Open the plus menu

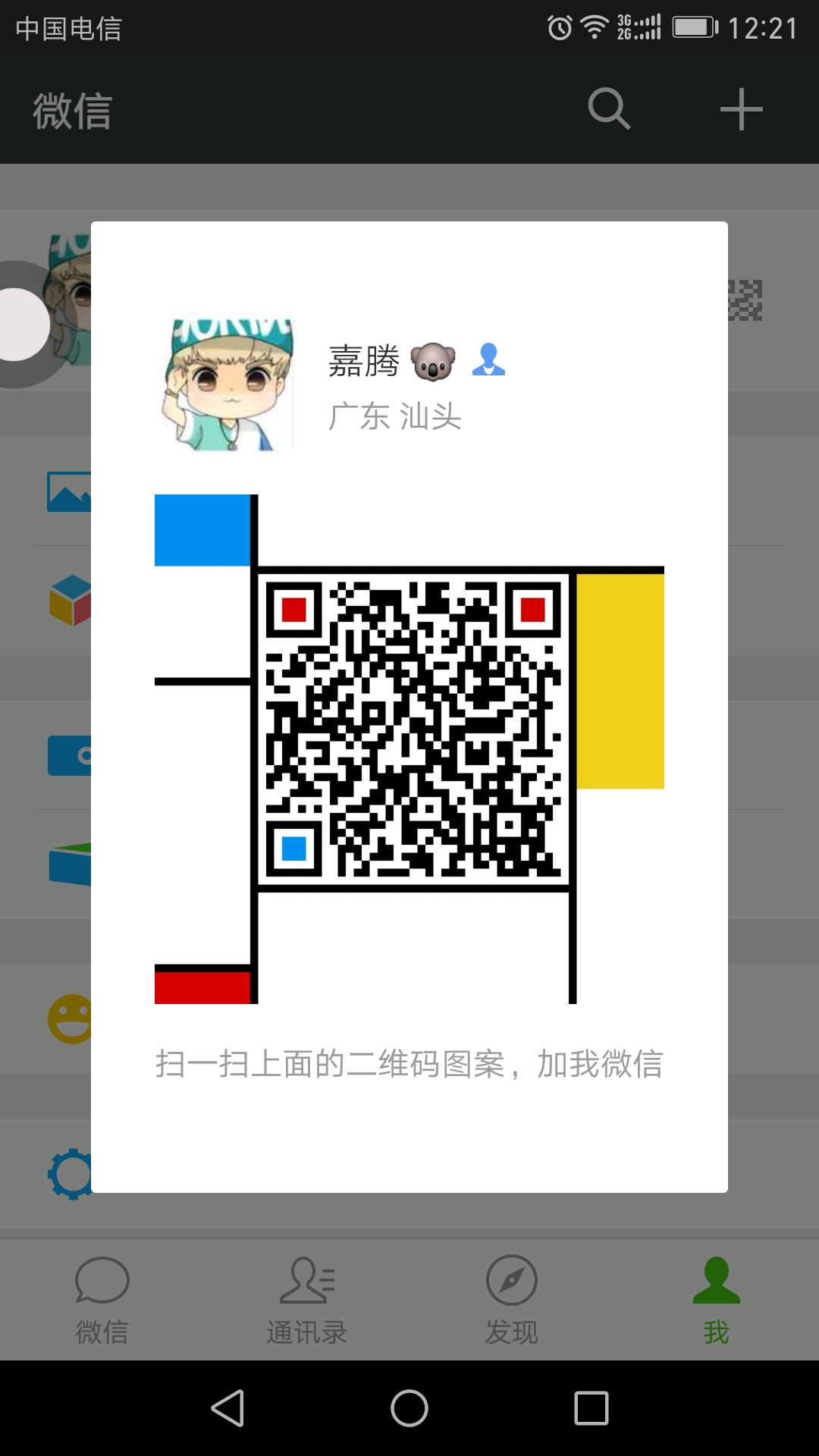click(741, 109)
